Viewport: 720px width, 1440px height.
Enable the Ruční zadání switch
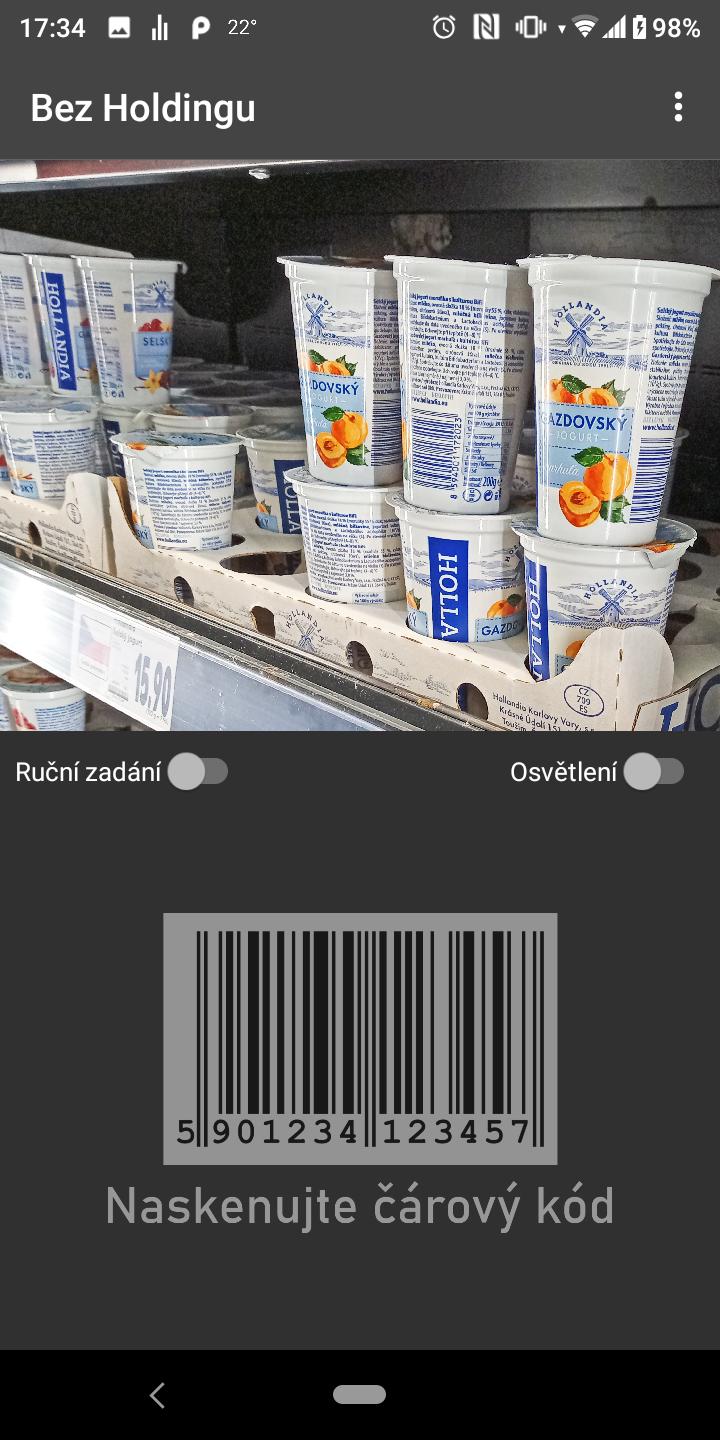198,772
